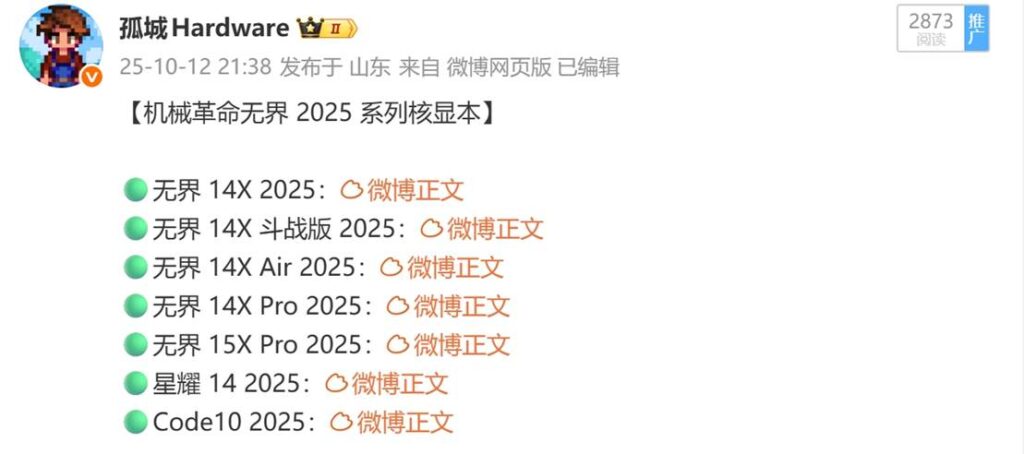Open 微博正文 link for 无界 14X Air 2025

443,267
